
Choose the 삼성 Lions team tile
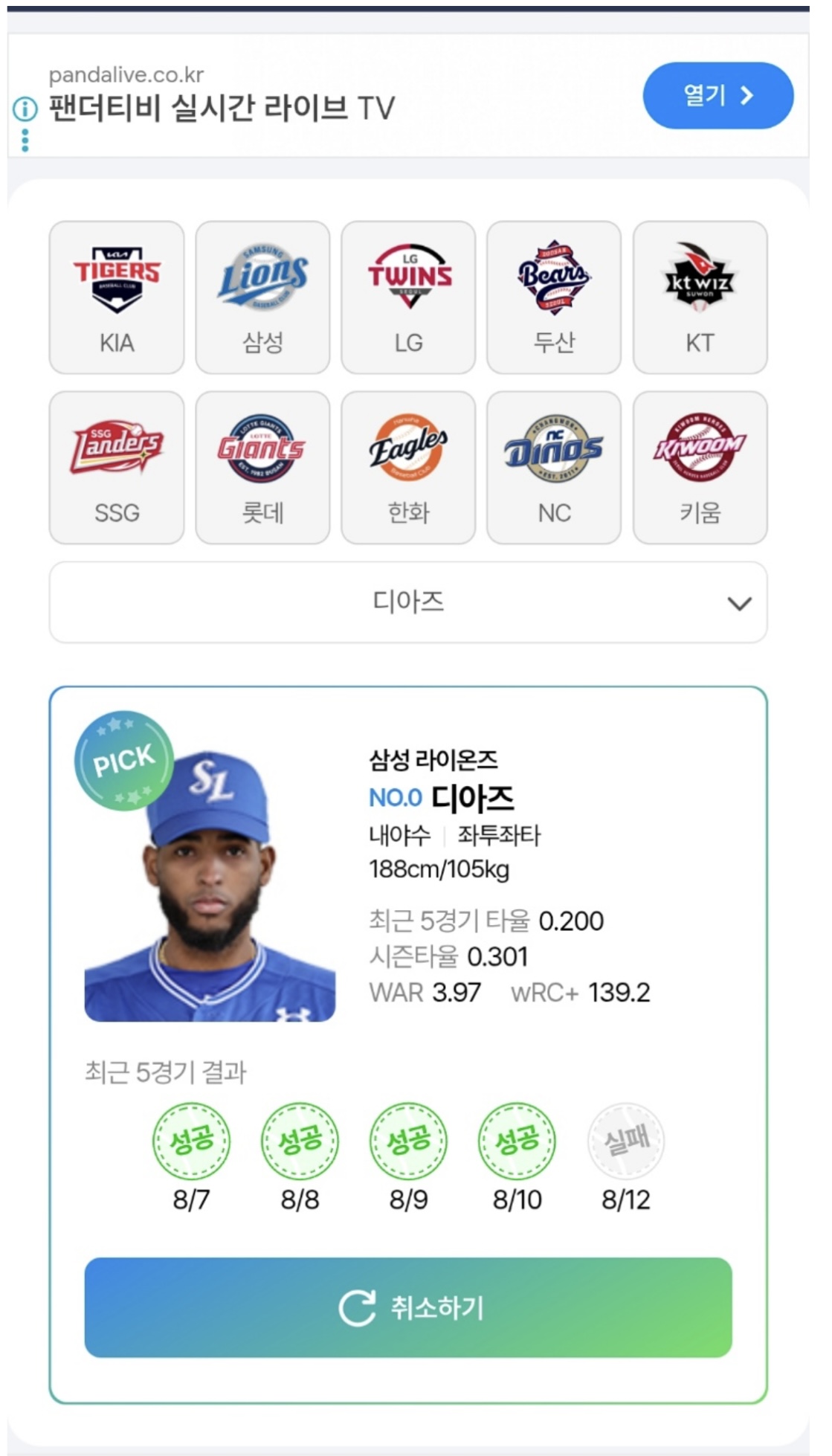click(262, 297)
